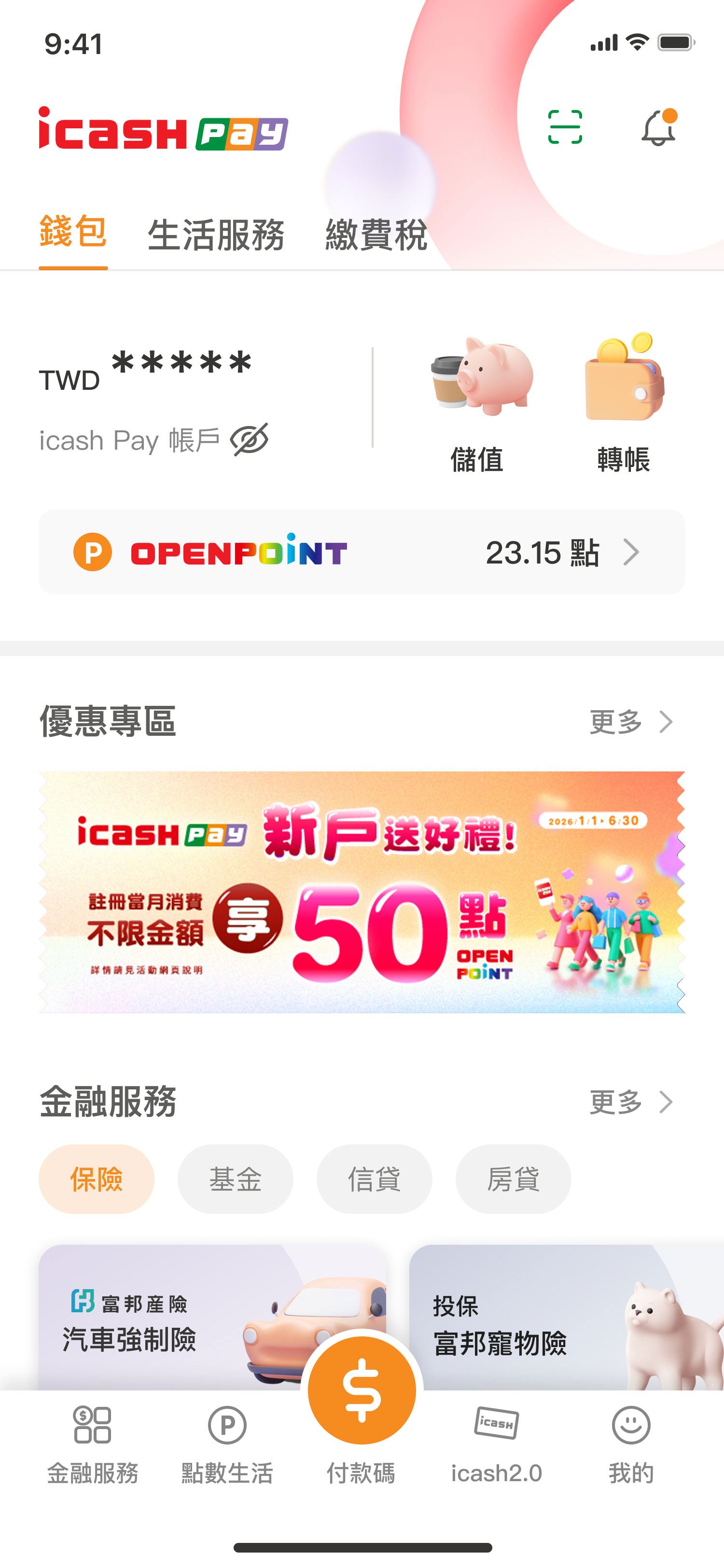Open the 新戶送好禮 promotion banner
Viewport: 724px width, 1568px height.
[x=362, y=892]
